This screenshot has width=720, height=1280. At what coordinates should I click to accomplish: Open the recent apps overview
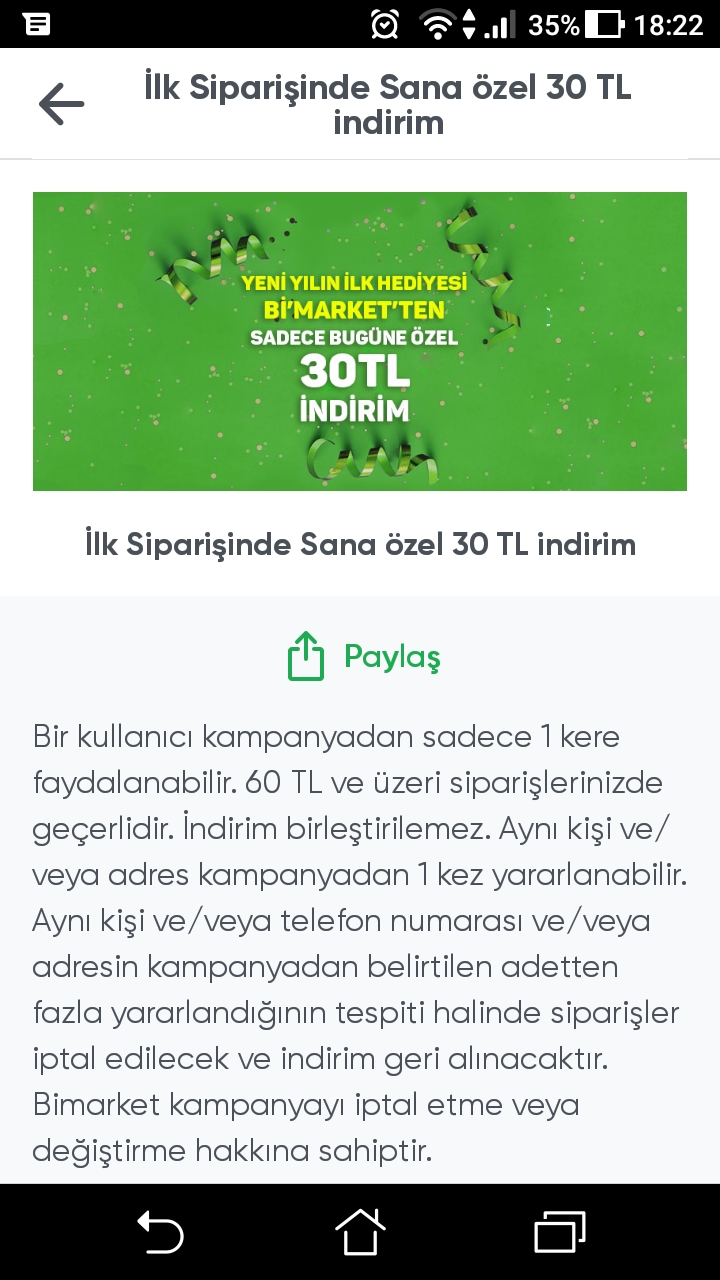coord(559,1231)
